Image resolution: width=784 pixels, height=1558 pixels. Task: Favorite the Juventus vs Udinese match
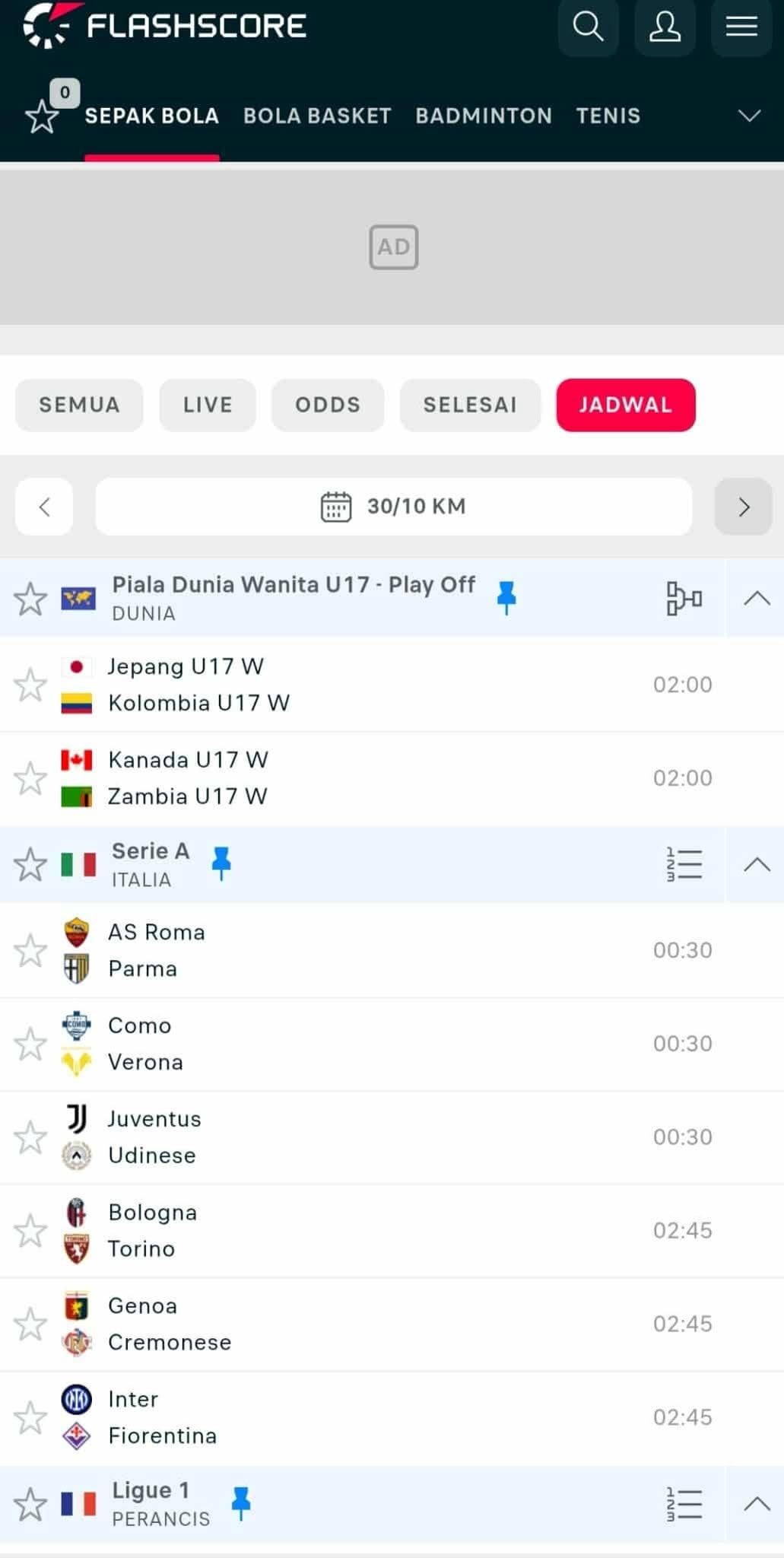click(x=30, y=1137)
